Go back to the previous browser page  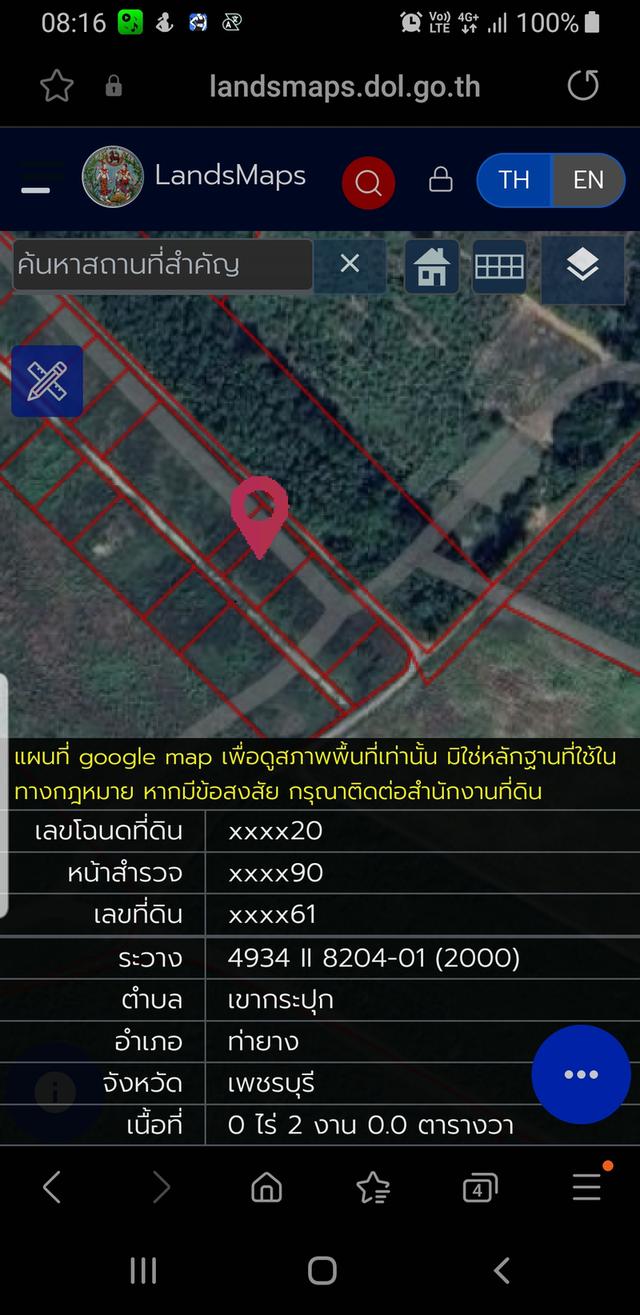(52, 1188)
